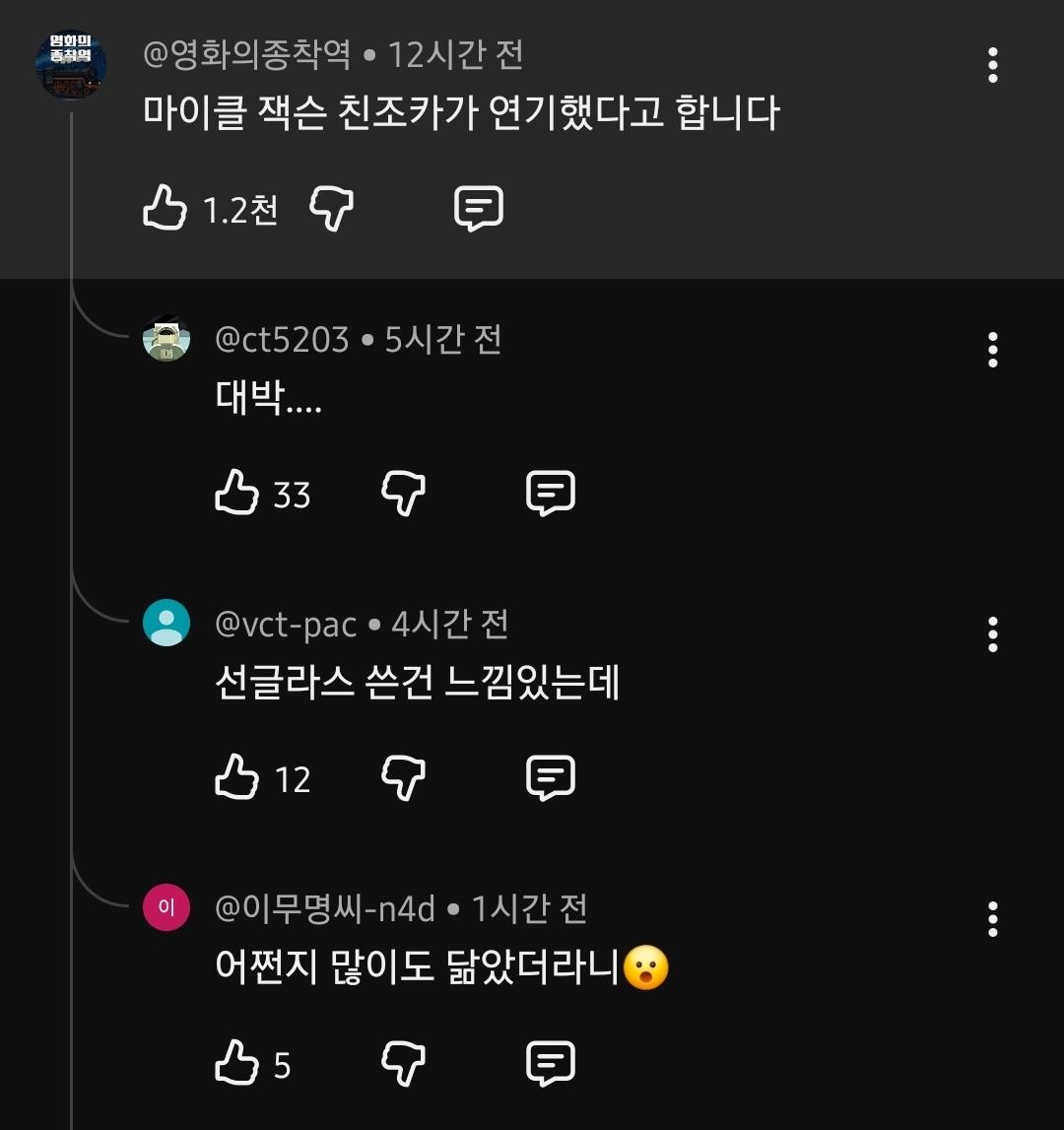Like the reply from @vct-pac
Viewport: 1064px width, 1130px height.
click(x=236, y=778)
